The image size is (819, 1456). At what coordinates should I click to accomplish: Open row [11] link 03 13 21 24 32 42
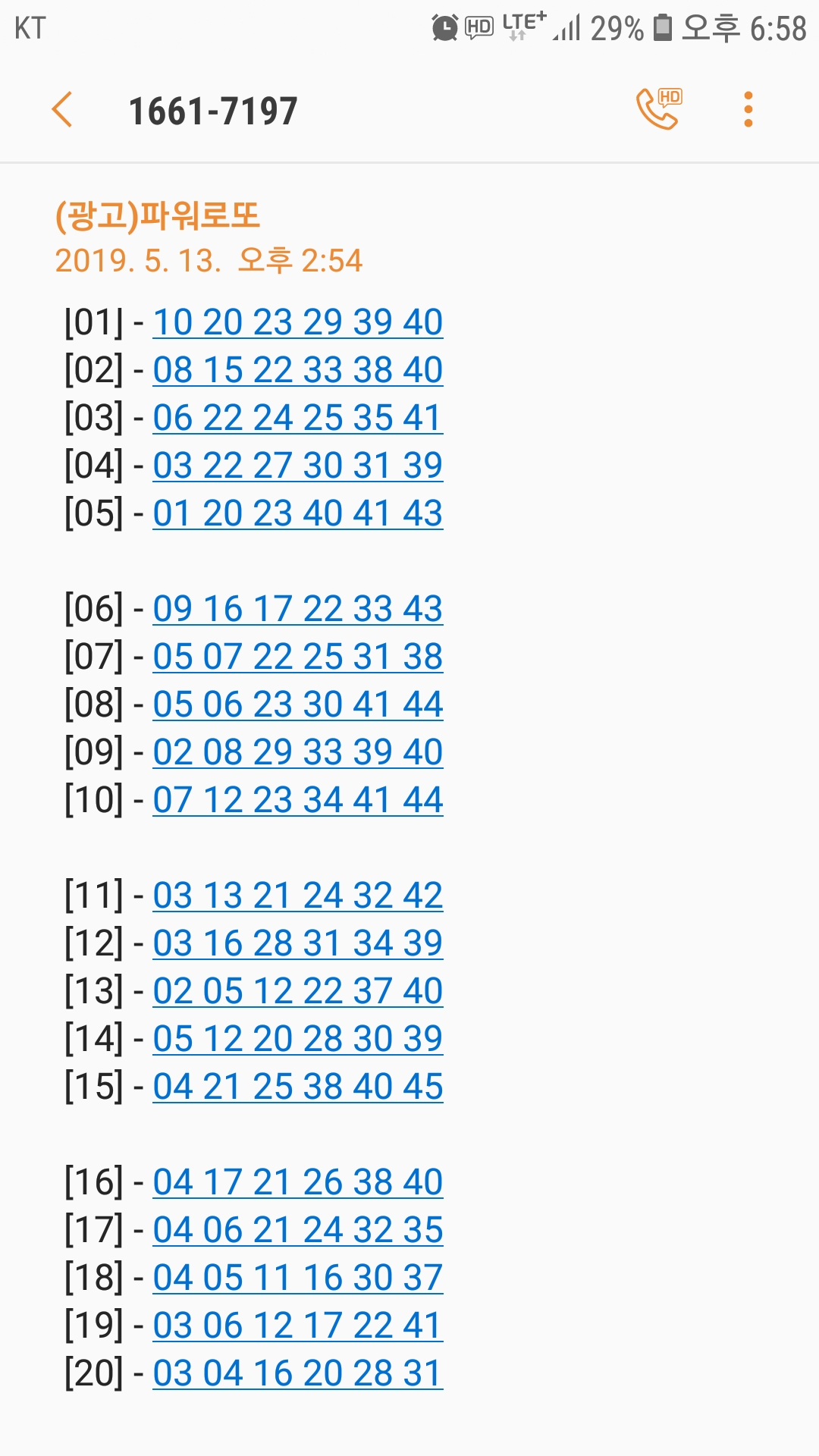coord(298,896)
